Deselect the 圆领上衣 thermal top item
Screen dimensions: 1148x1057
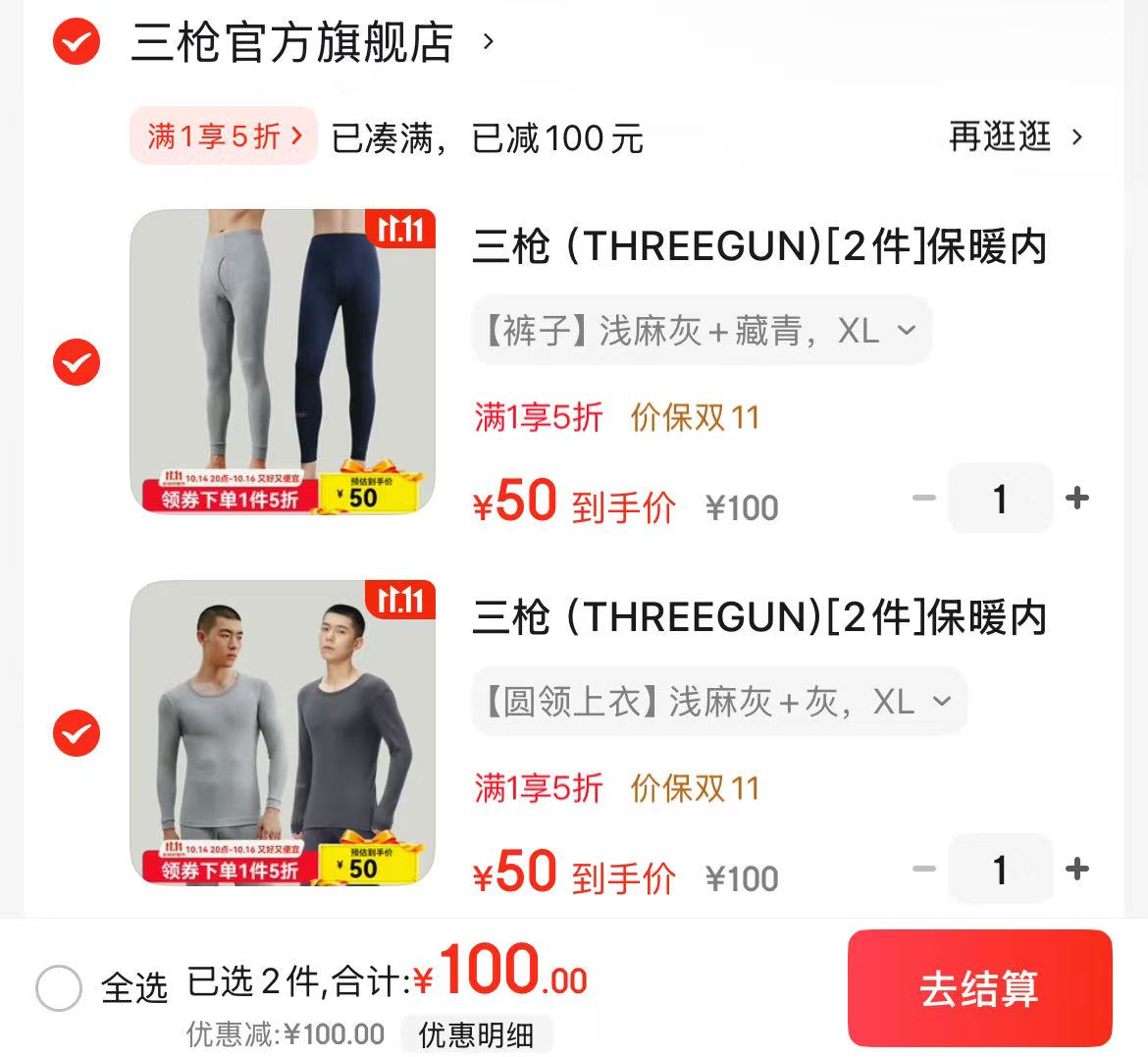(x=77, y=733)
